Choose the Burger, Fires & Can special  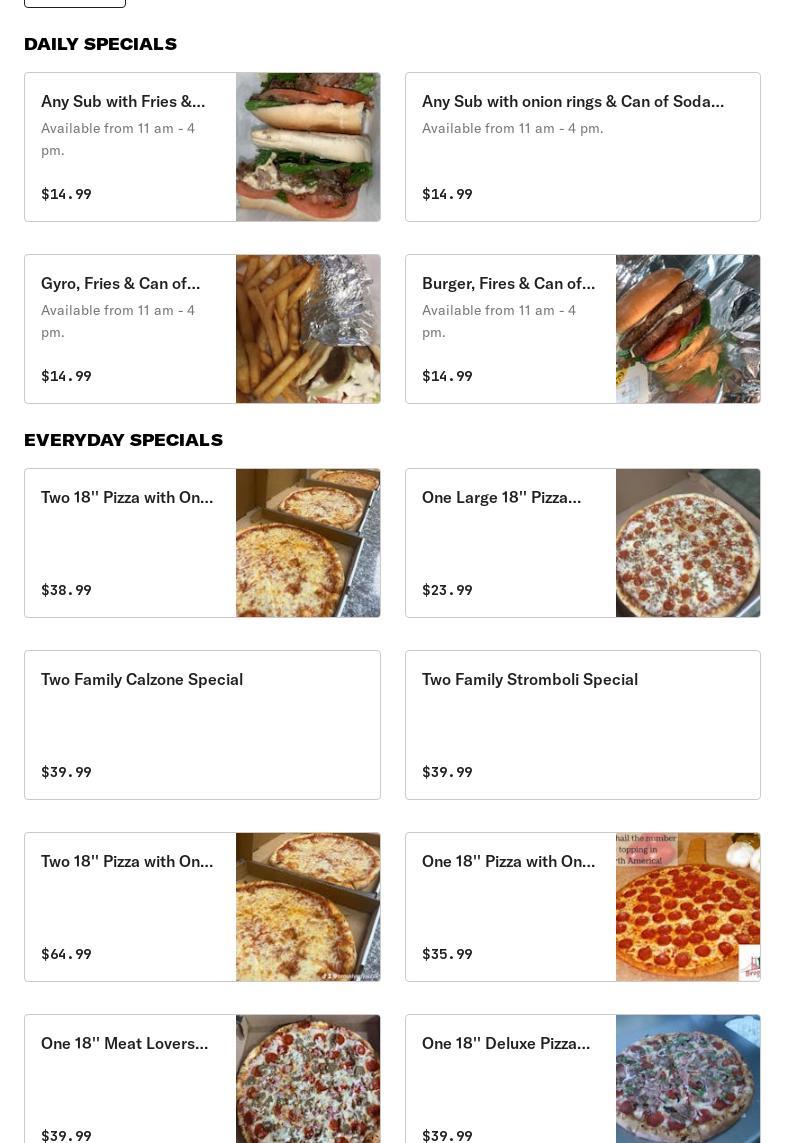click(x=582, y=329)
